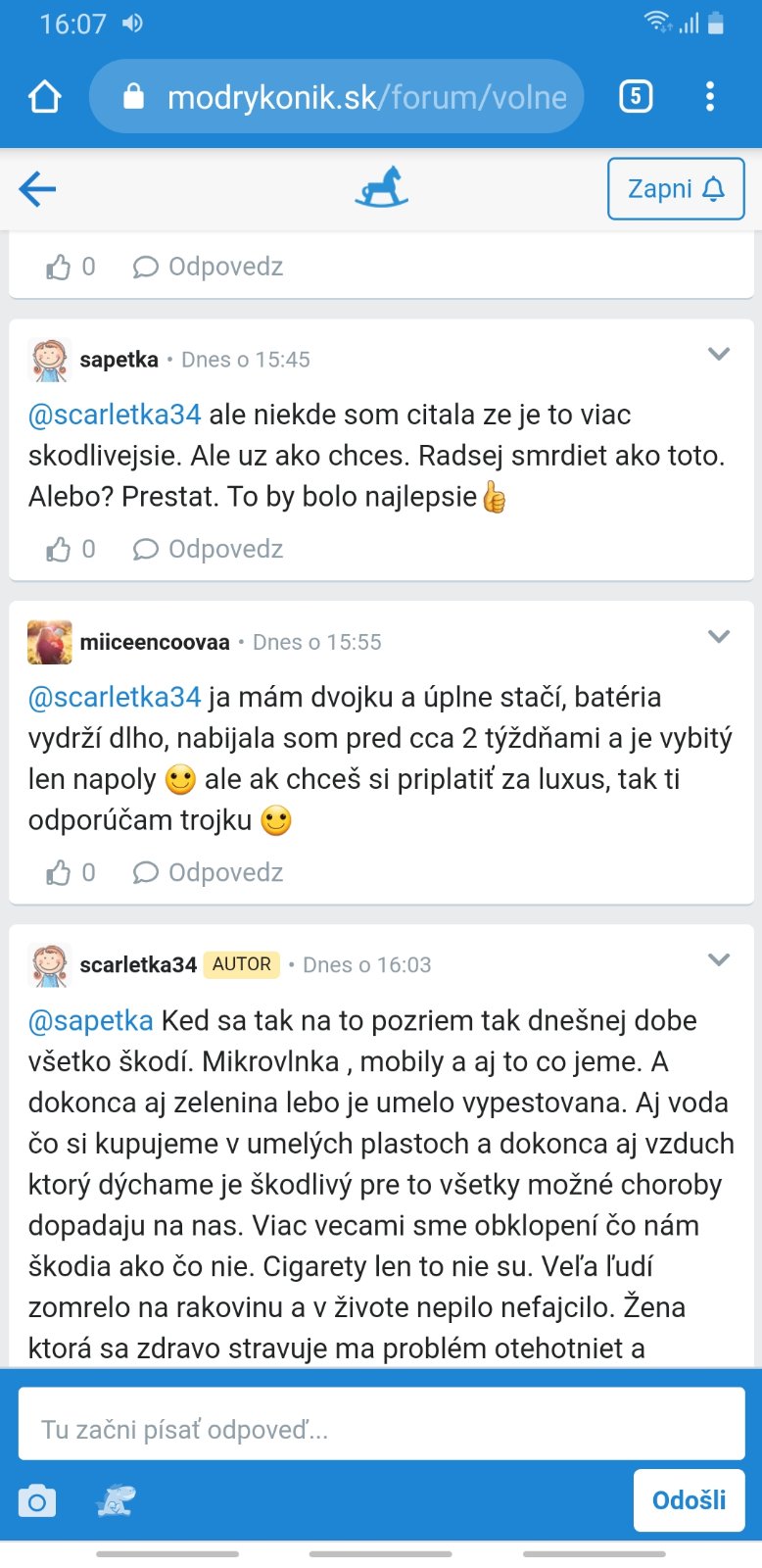Open the rocking horse logo home
This screenshot has height=1568, width=762.
(381, 187)
